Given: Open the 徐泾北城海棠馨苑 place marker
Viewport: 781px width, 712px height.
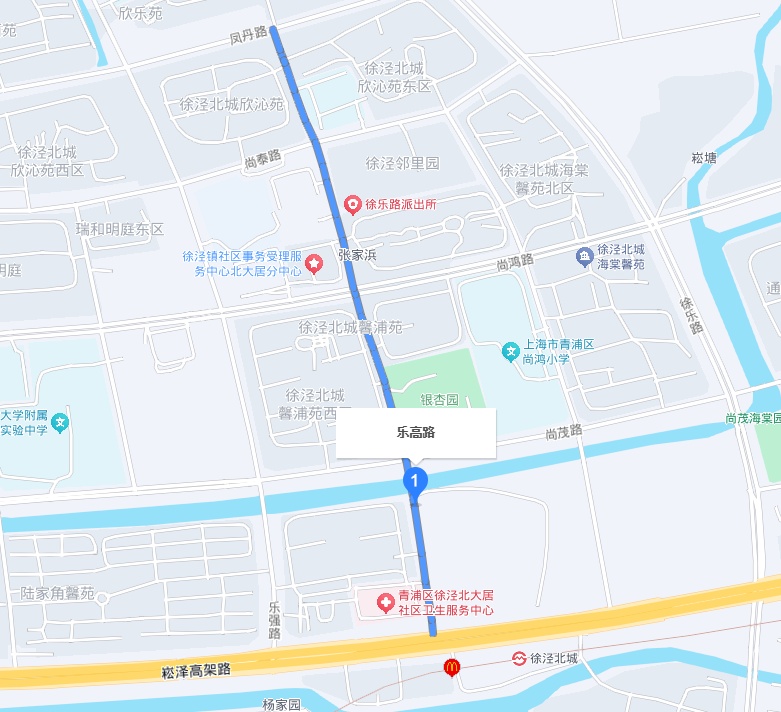Looking at the screenshot, I should point(584,258).
